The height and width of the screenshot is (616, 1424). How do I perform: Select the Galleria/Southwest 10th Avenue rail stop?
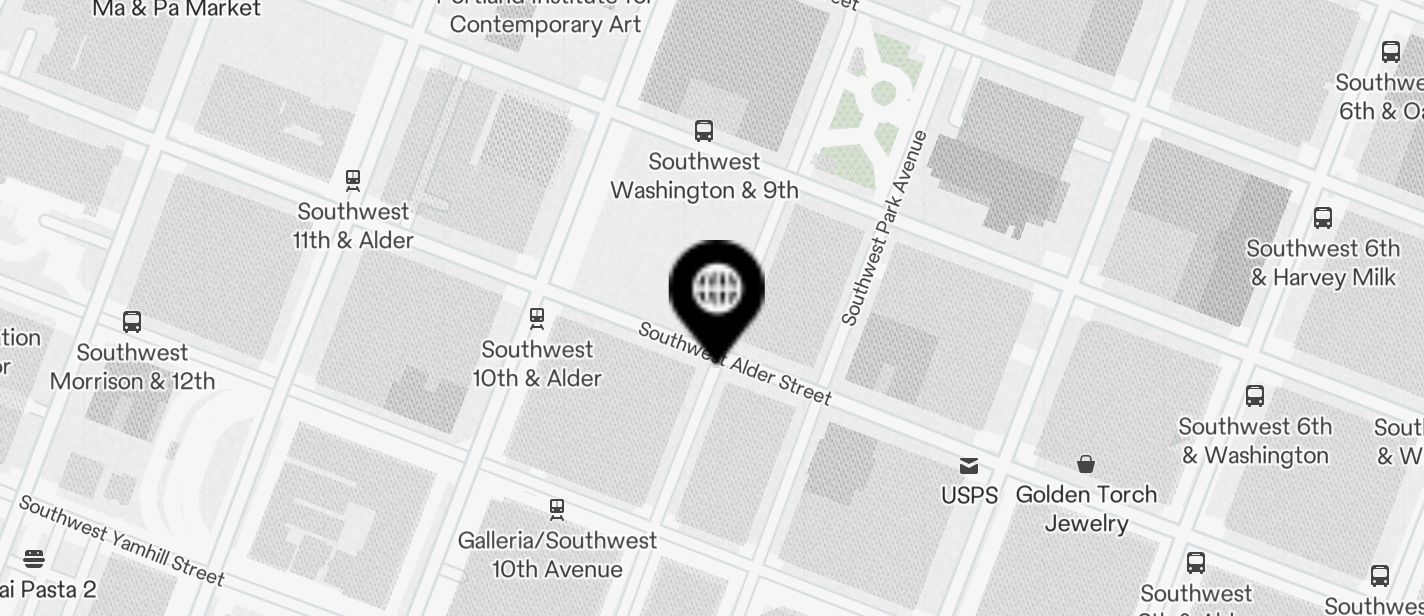557,510
